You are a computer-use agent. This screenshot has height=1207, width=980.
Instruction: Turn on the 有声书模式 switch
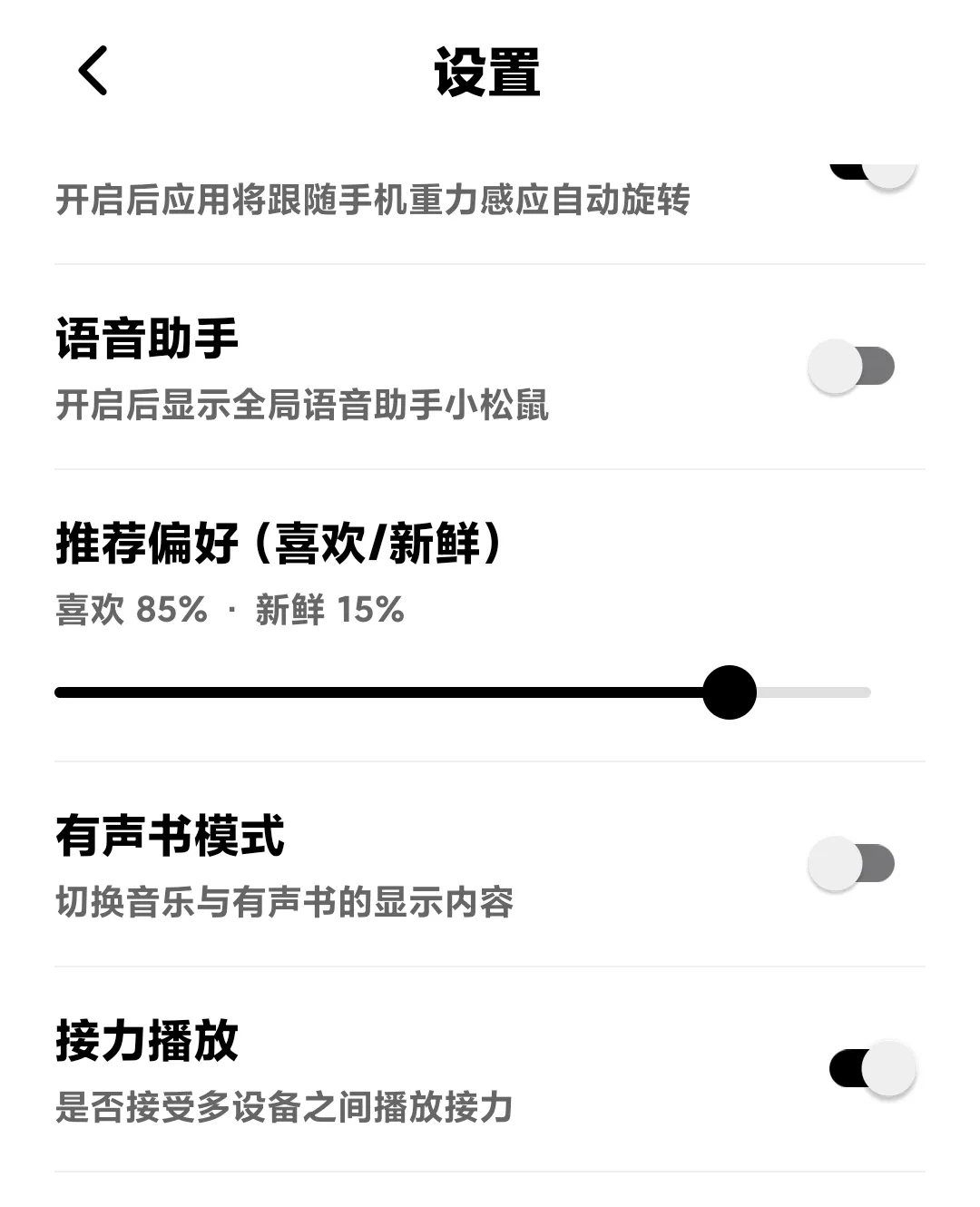tap(853, 863)
